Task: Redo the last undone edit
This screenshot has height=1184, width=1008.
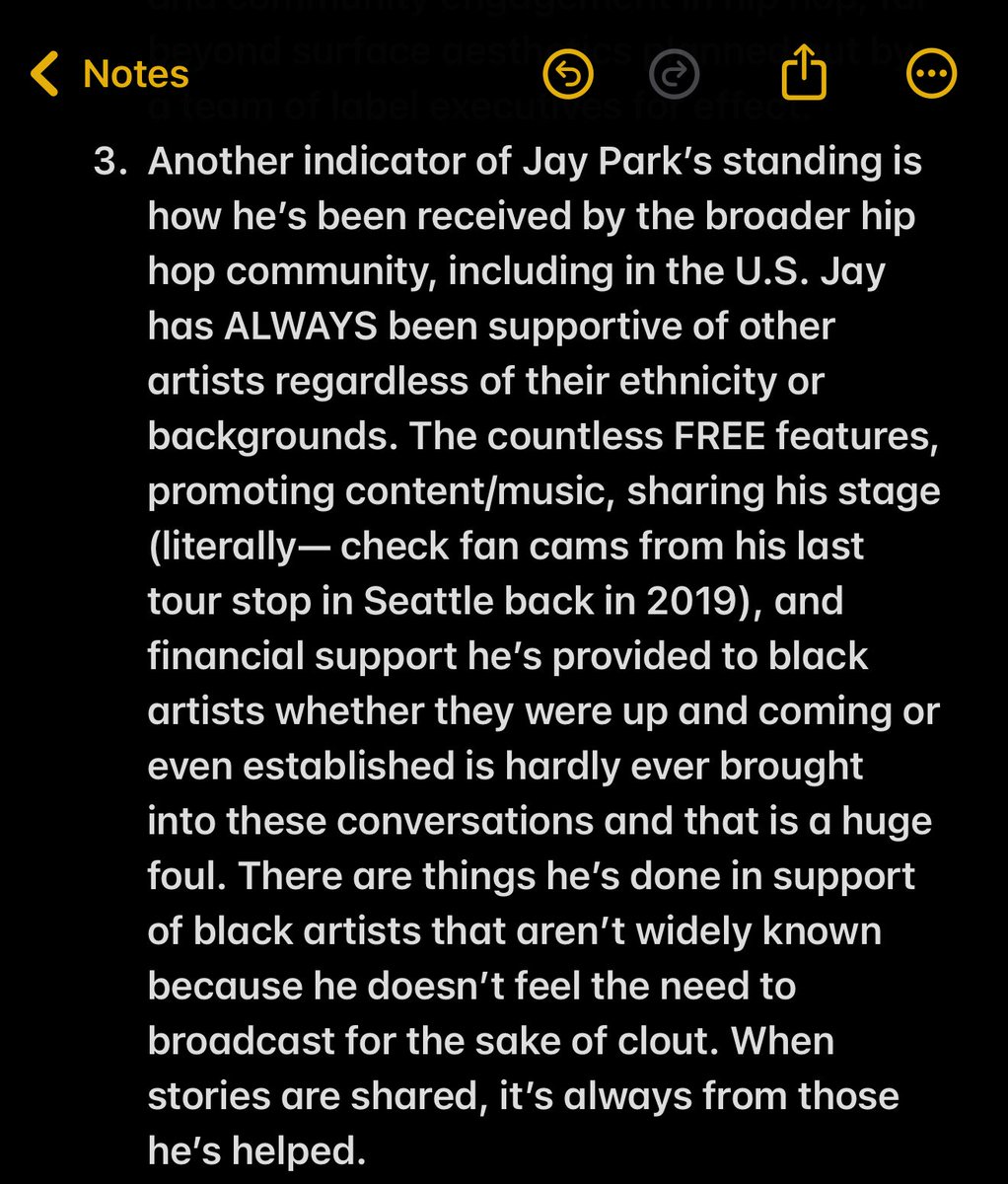Action: tap(676, 74)
